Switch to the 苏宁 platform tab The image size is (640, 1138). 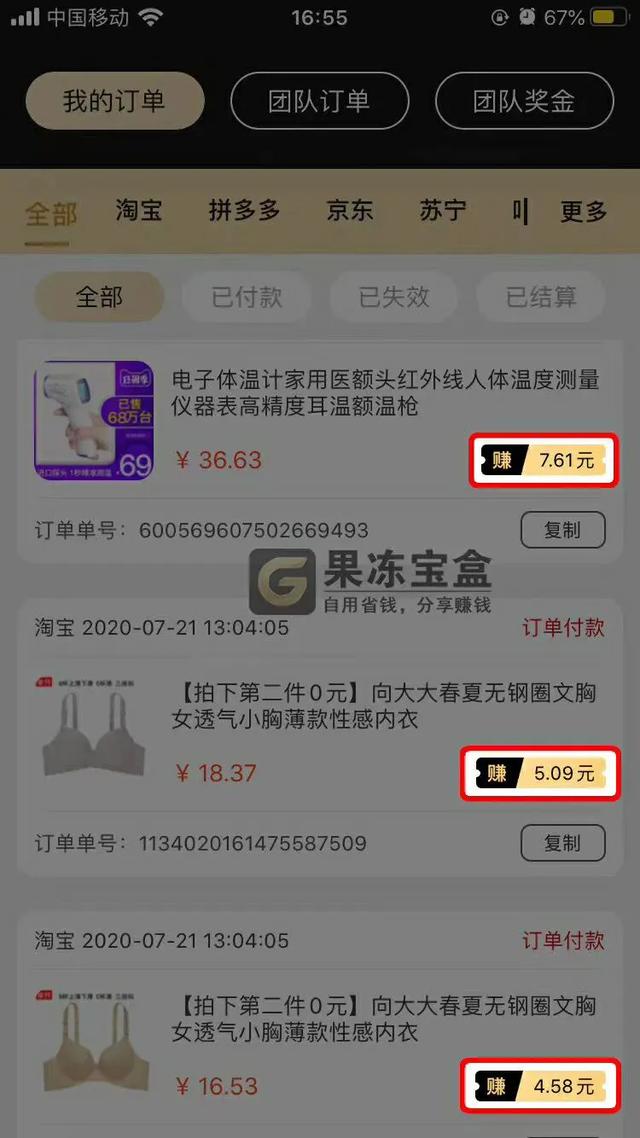443,210
